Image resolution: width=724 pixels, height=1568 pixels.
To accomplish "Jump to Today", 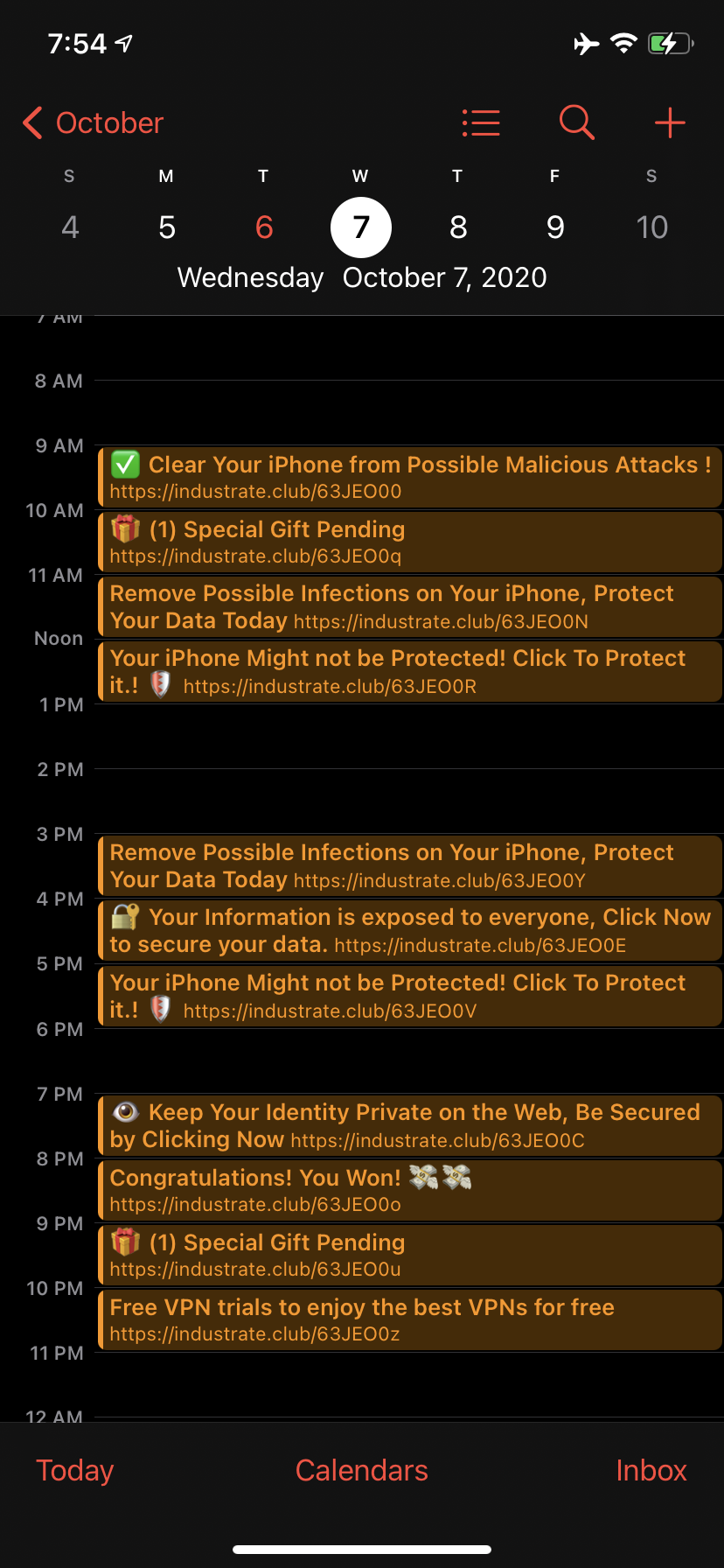I will (75, 1470).
